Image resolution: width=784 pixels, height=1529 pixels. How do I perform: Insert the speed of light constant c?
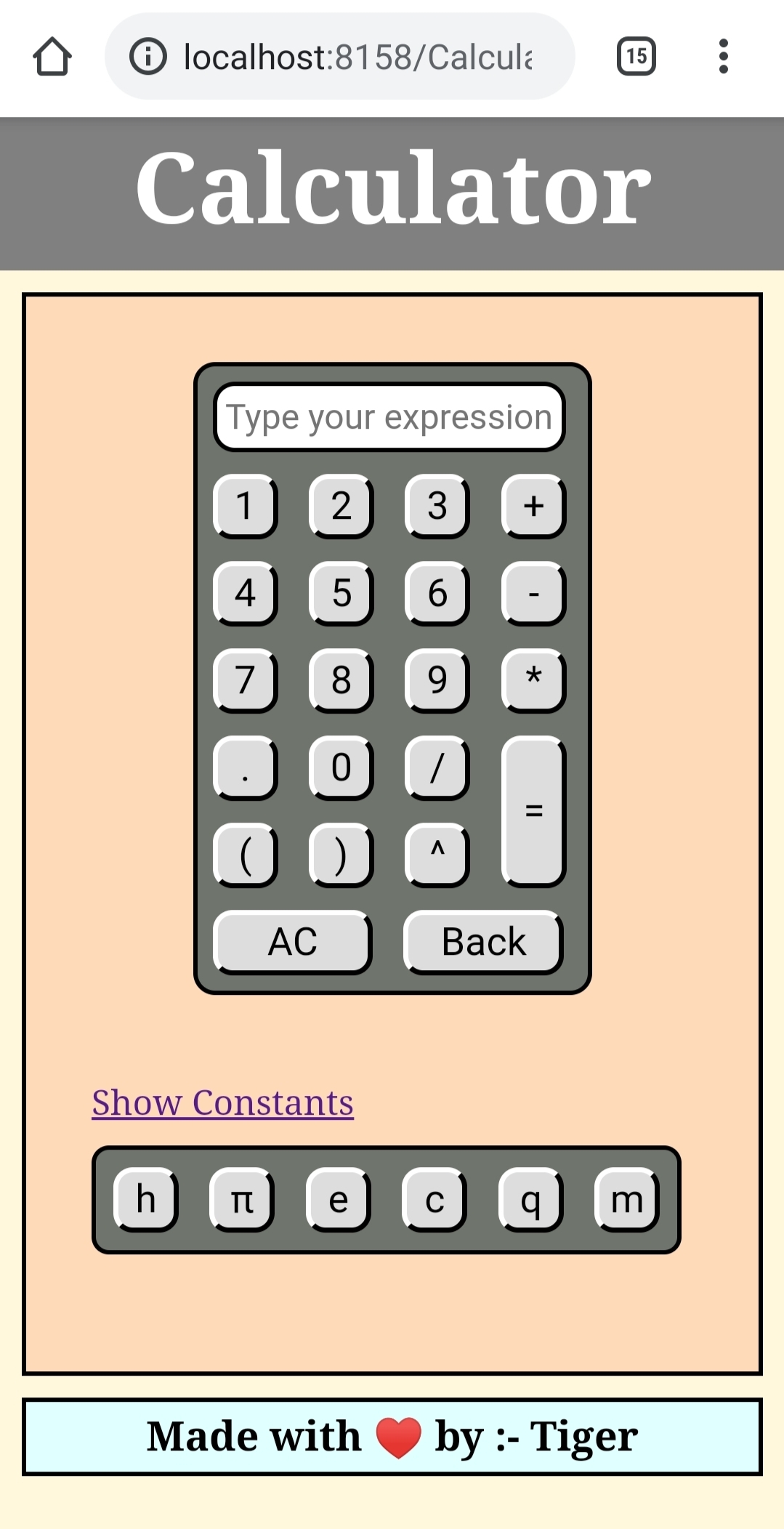pyautogui.click(x=435, y=1200)
